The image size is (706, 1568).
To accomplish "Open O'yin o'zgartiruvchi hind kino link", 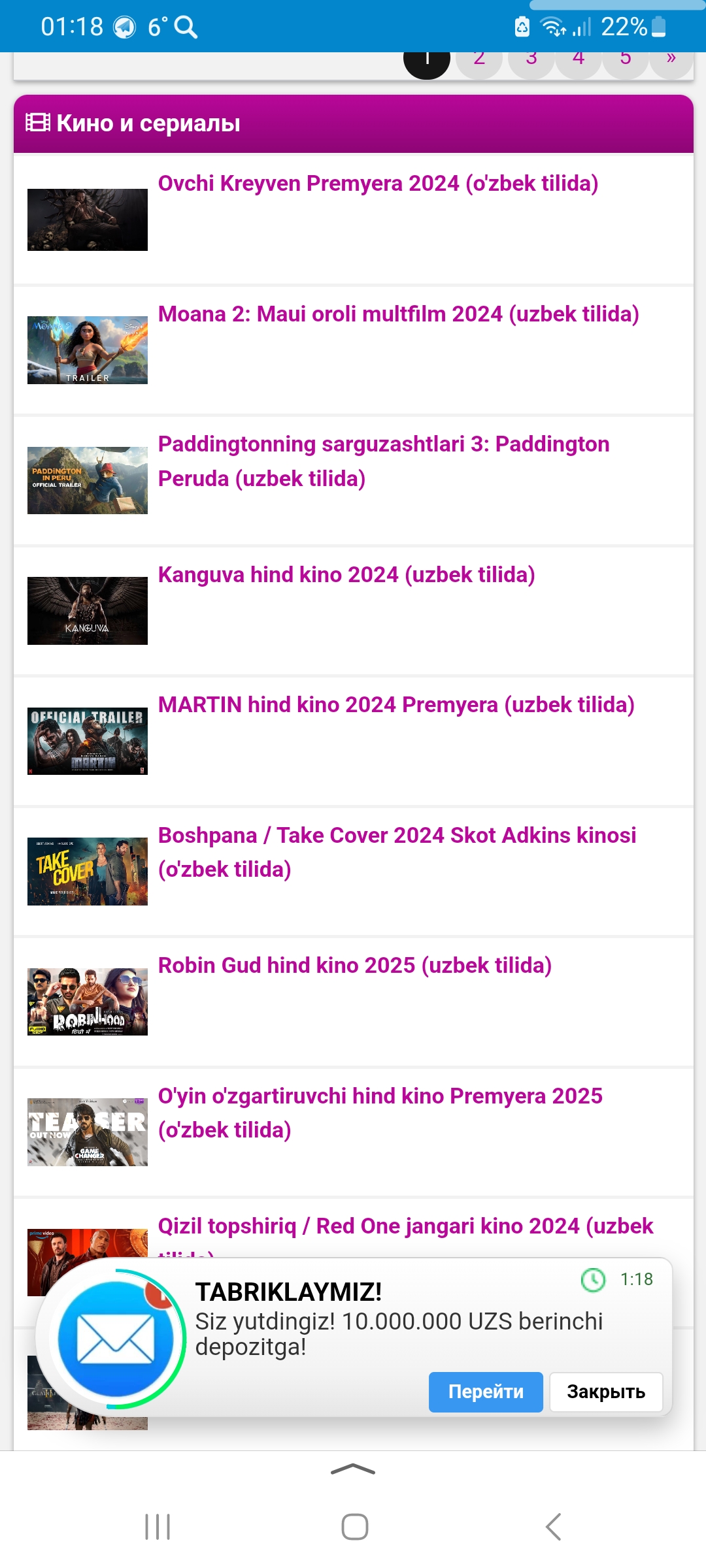I will [x=379, y=1113].
